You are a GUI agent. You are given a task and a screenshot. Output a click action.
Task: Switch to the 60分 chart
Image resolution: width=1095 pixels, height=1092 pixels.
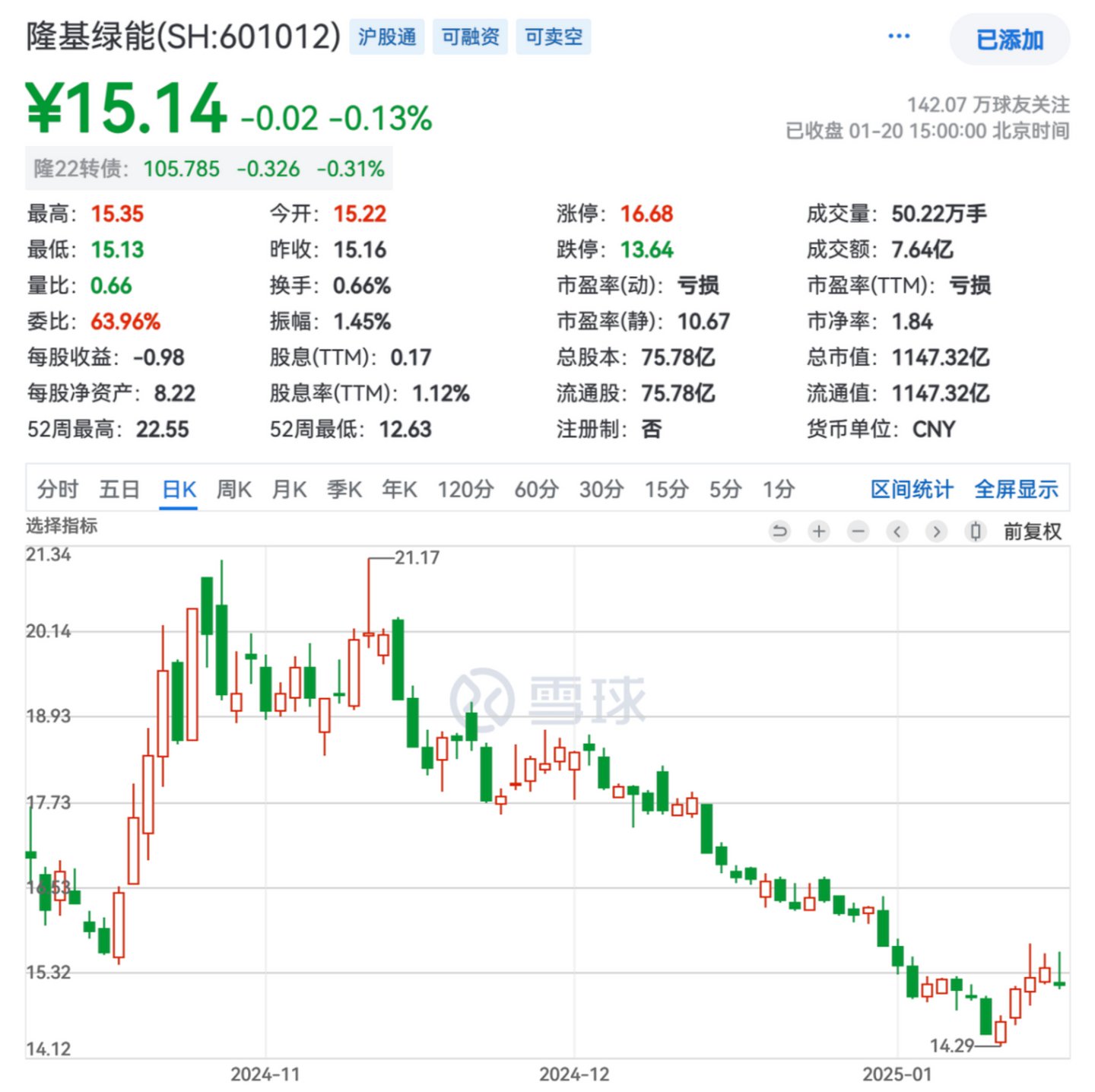pyautogui.click(x=536, y=489)
